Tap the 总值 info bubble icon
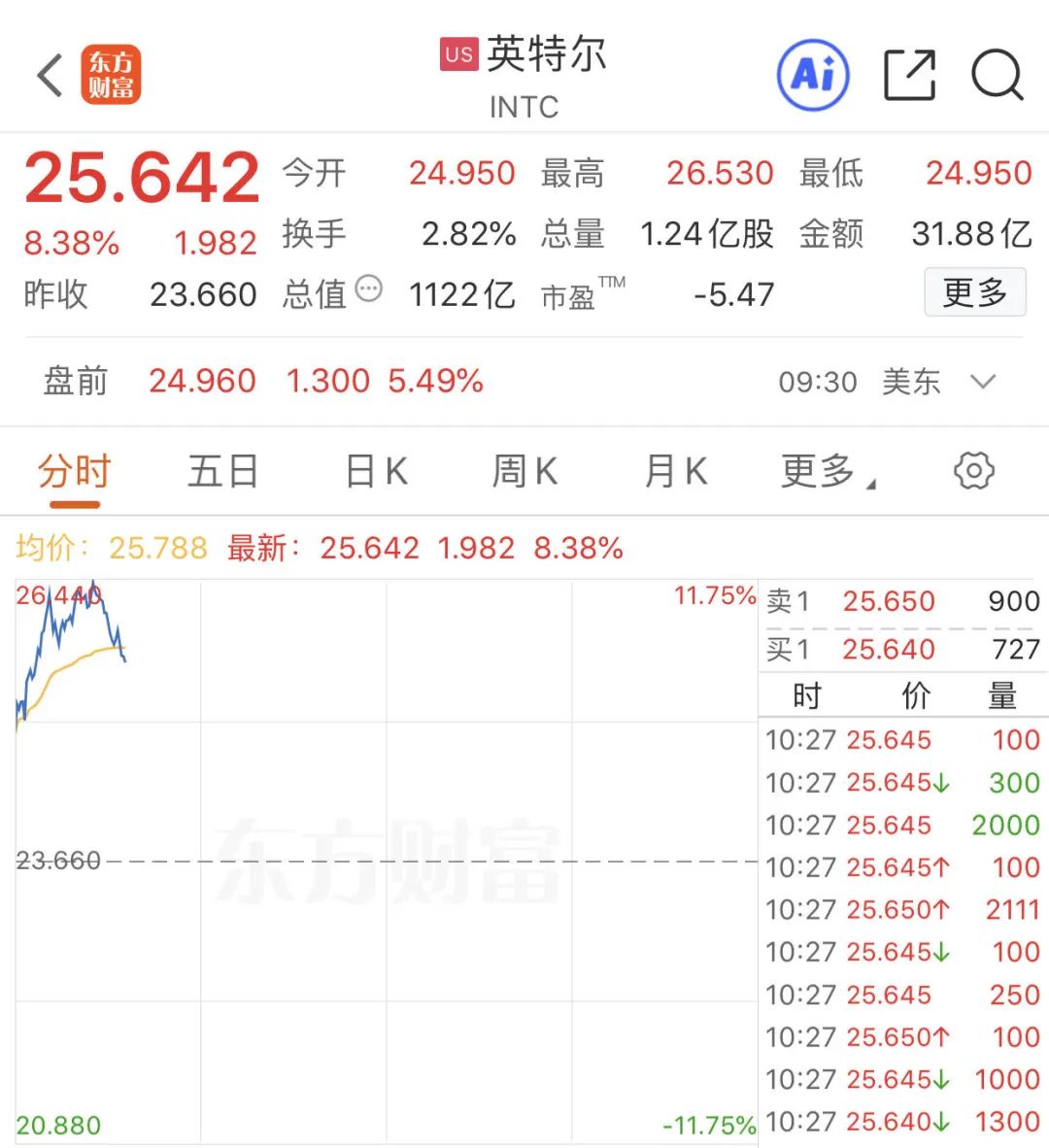Image resolution: width=1049 pixels, height=1148 pixels. (x=369, y=288)
